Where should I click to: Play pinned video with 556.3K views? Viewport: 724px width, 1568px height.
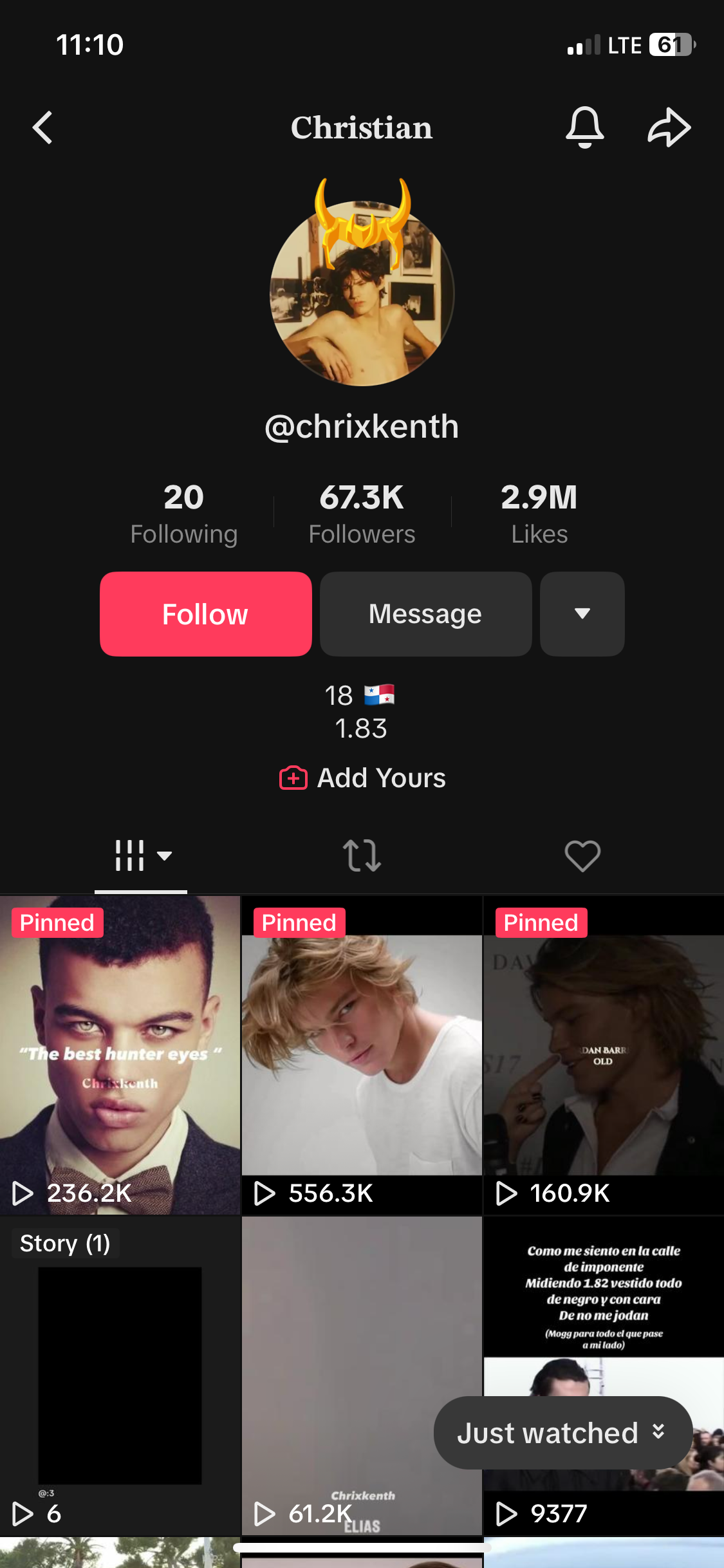362,1055
